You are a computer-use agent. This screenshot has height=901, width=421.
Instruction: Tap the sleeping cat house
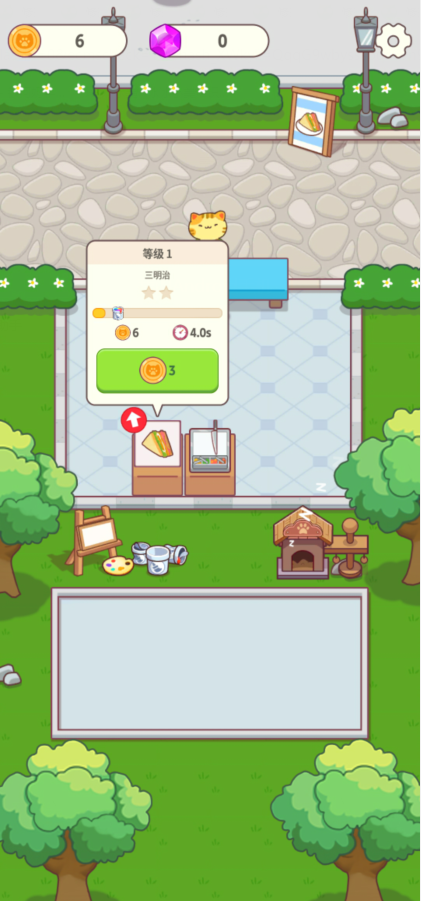pos(303,543)
